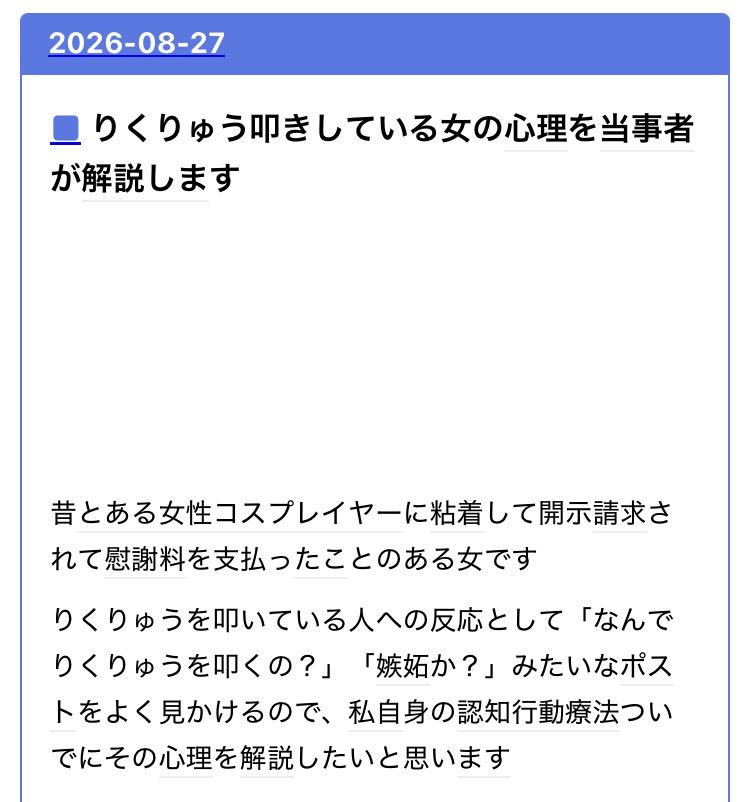750x802 pixels.
Task: Open the keyword link 女性コスプレイヤー
Action: point(280,513)
